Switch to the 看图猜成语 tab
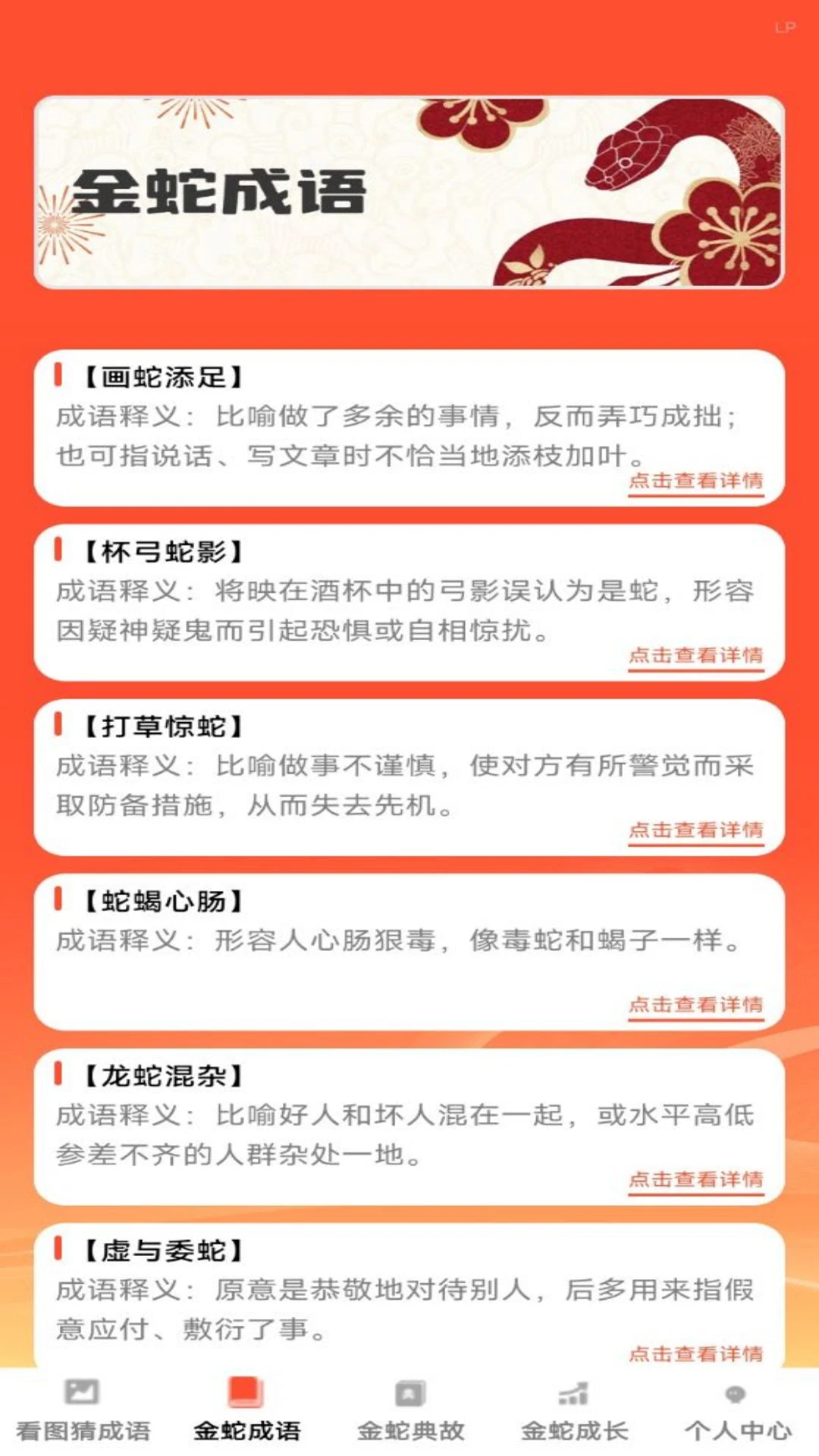This screenshot has height=1456, width=819. coord(83,1412)
